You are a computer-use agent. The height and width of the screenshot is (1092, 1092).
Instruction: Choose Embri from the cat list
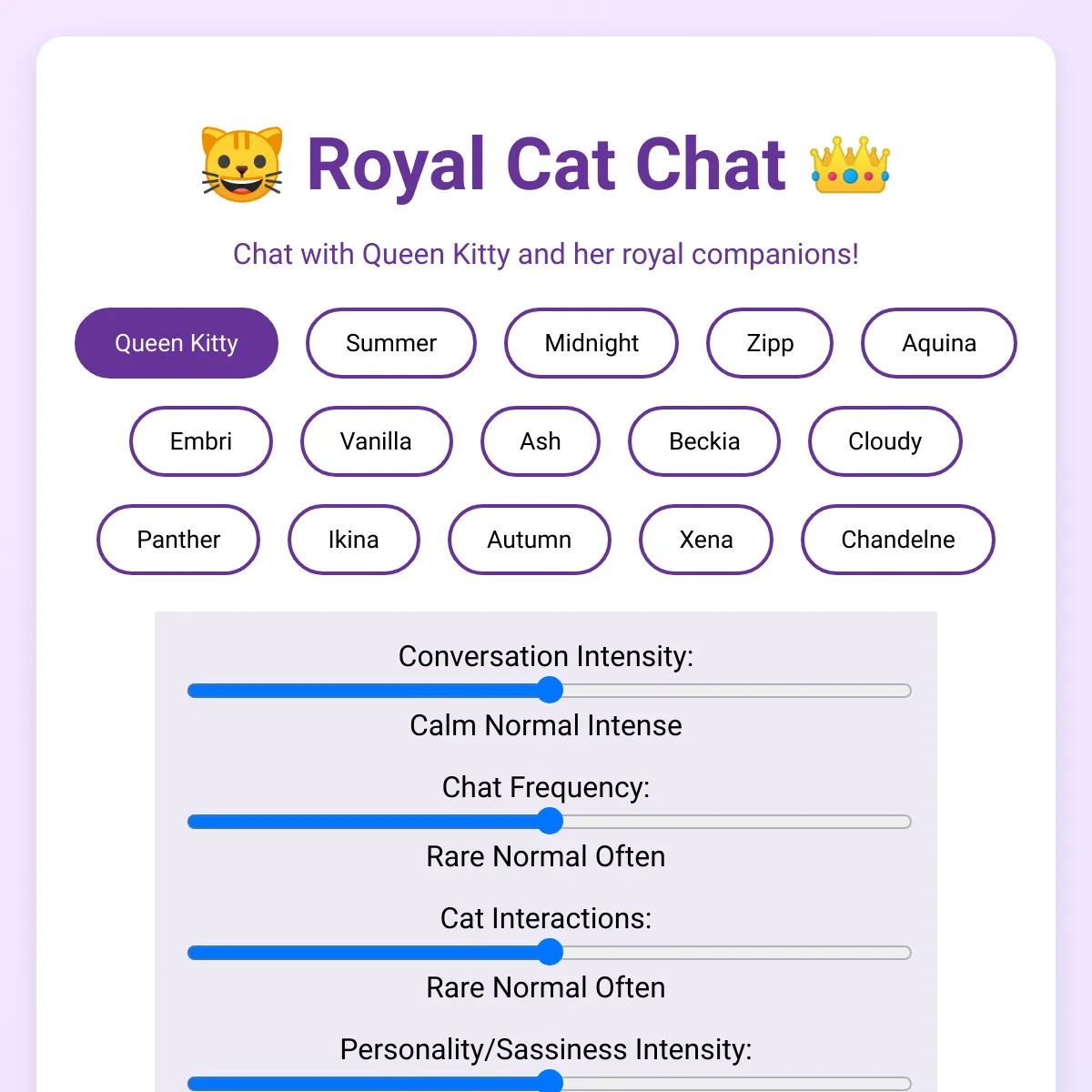pos(201,441)
